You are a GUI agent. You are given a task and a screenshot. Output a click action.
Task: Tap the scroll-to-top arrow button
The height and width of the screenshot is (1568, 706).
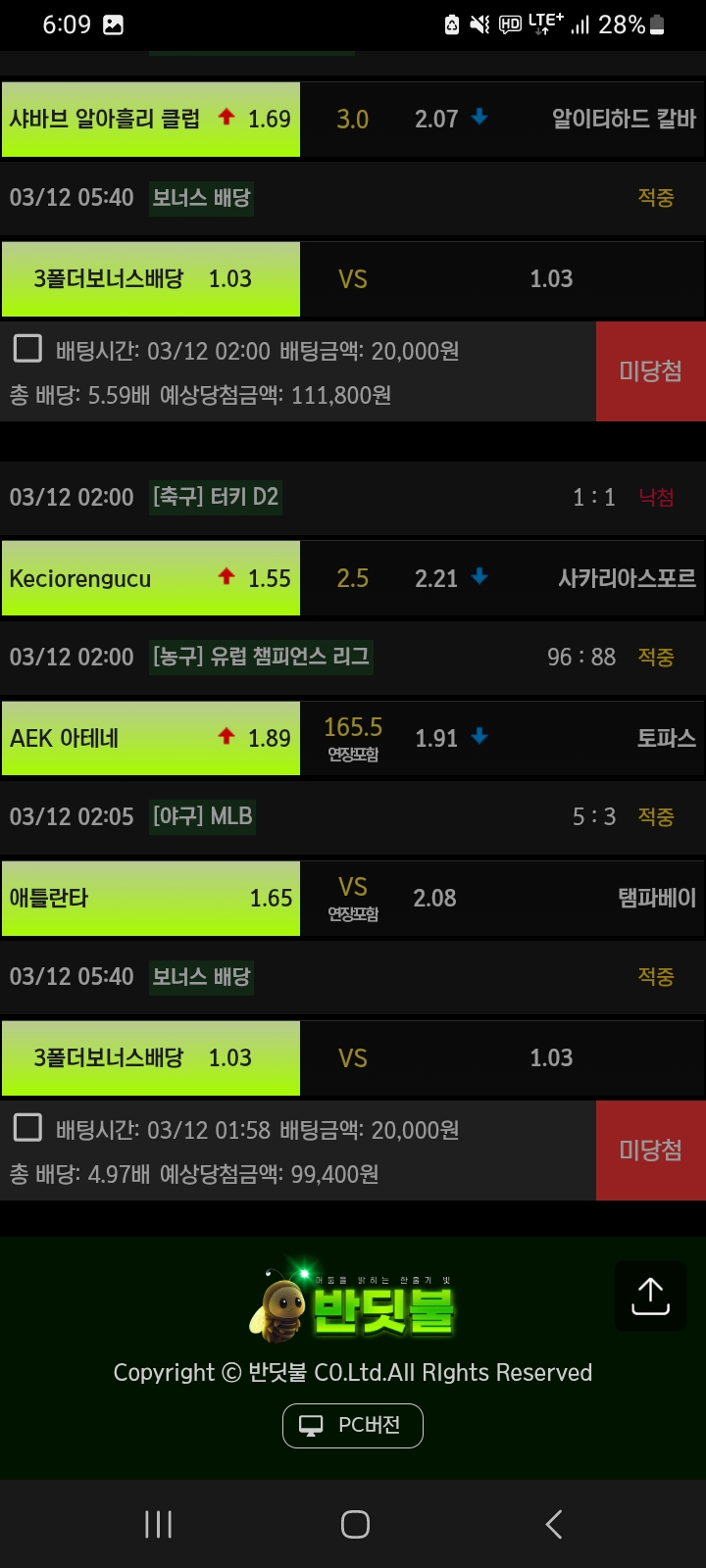(650, 1296)
